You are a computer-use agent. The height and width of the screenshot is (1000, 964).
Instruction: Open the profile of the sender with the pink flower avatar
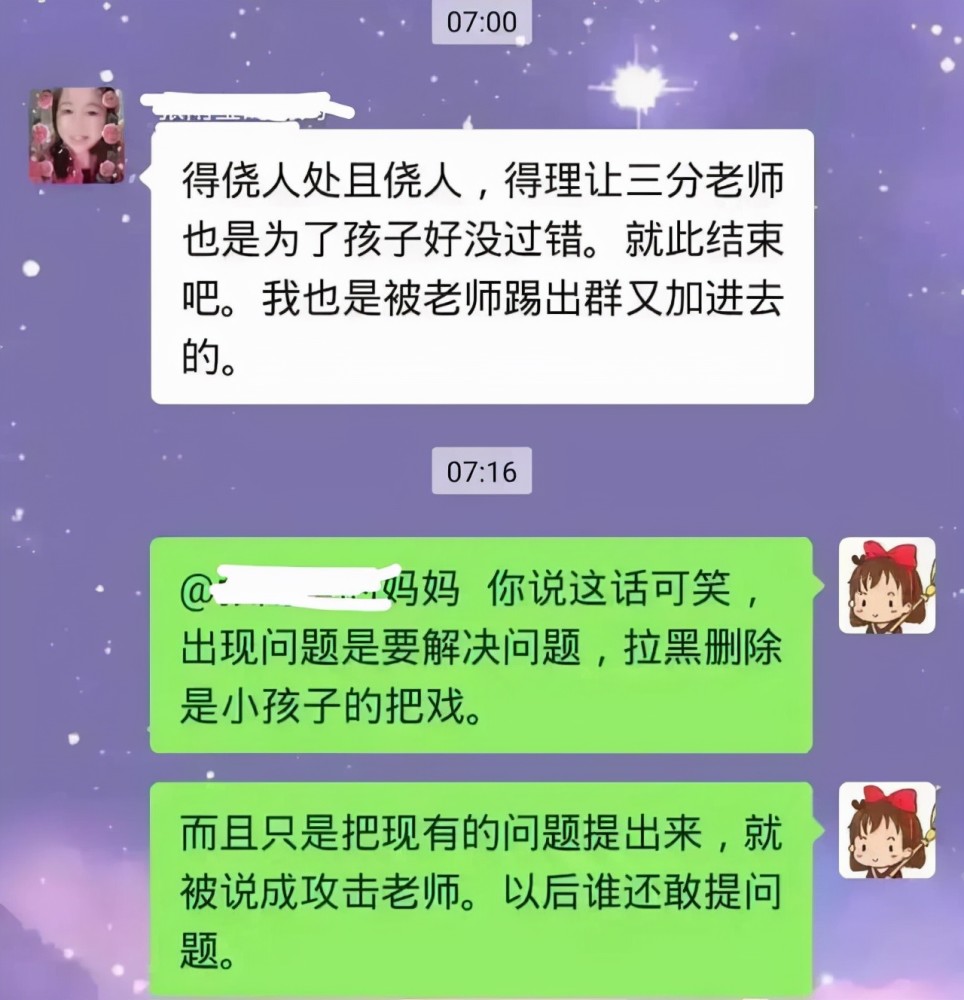(x=77, y=136)
